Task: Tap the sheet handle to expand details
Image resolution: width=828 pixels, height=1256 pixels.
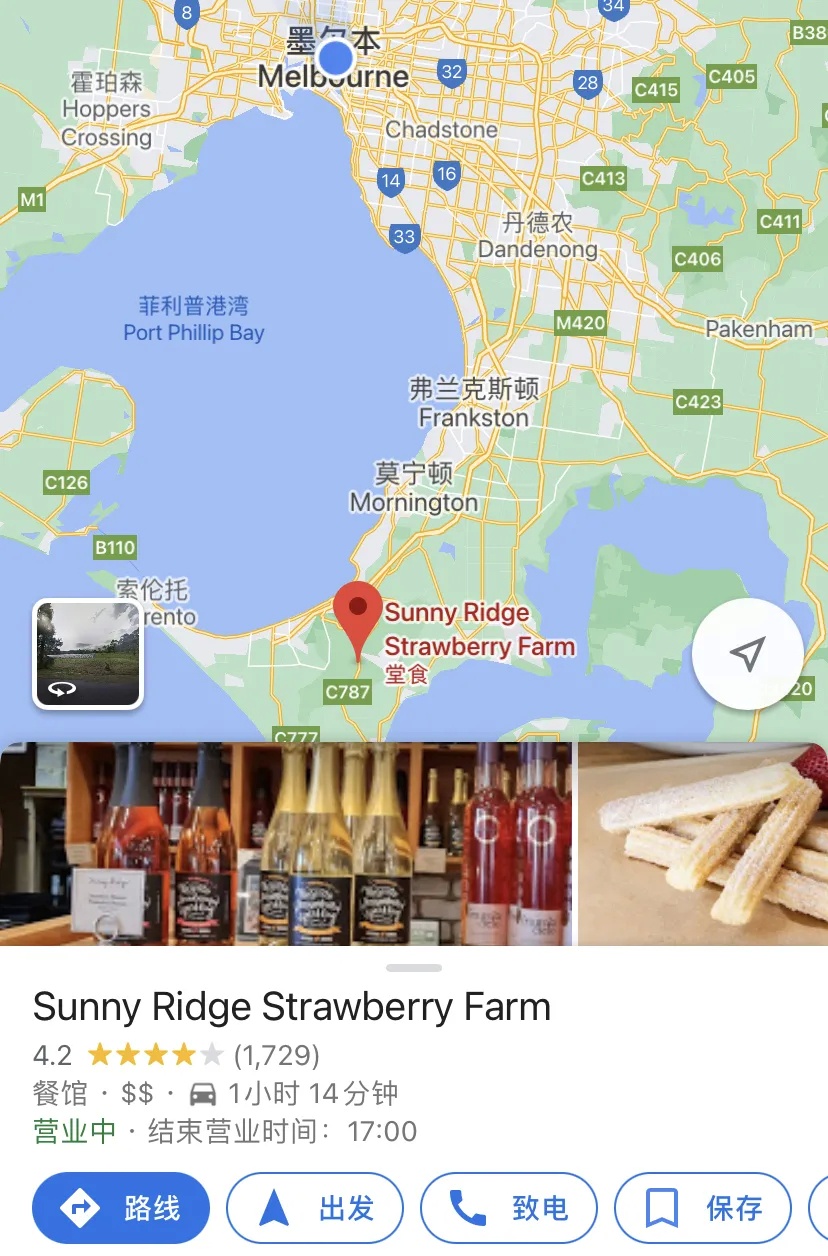Action: (x=413, y=967)
